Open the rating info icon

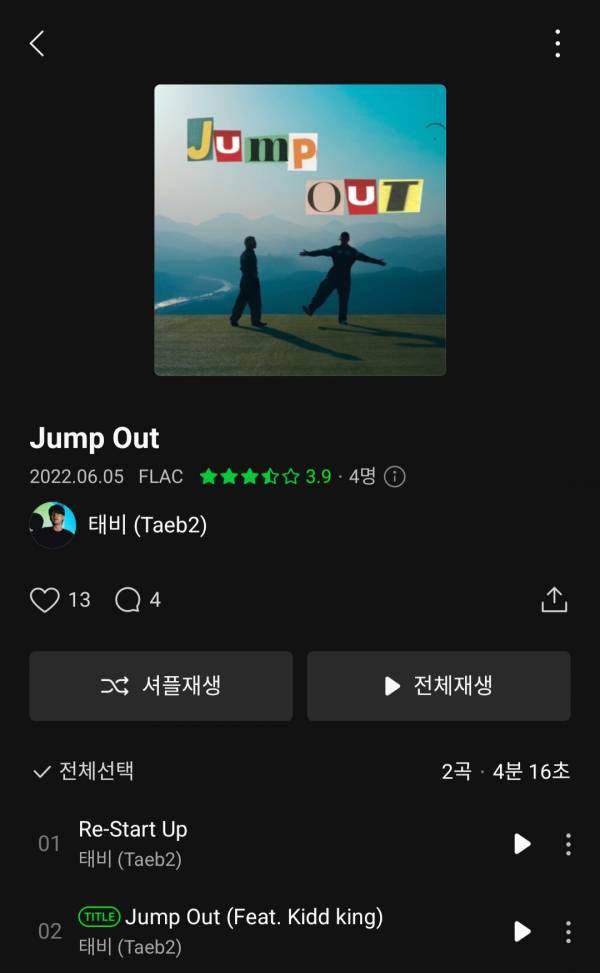pyautogui.click(x=395, y=477)
